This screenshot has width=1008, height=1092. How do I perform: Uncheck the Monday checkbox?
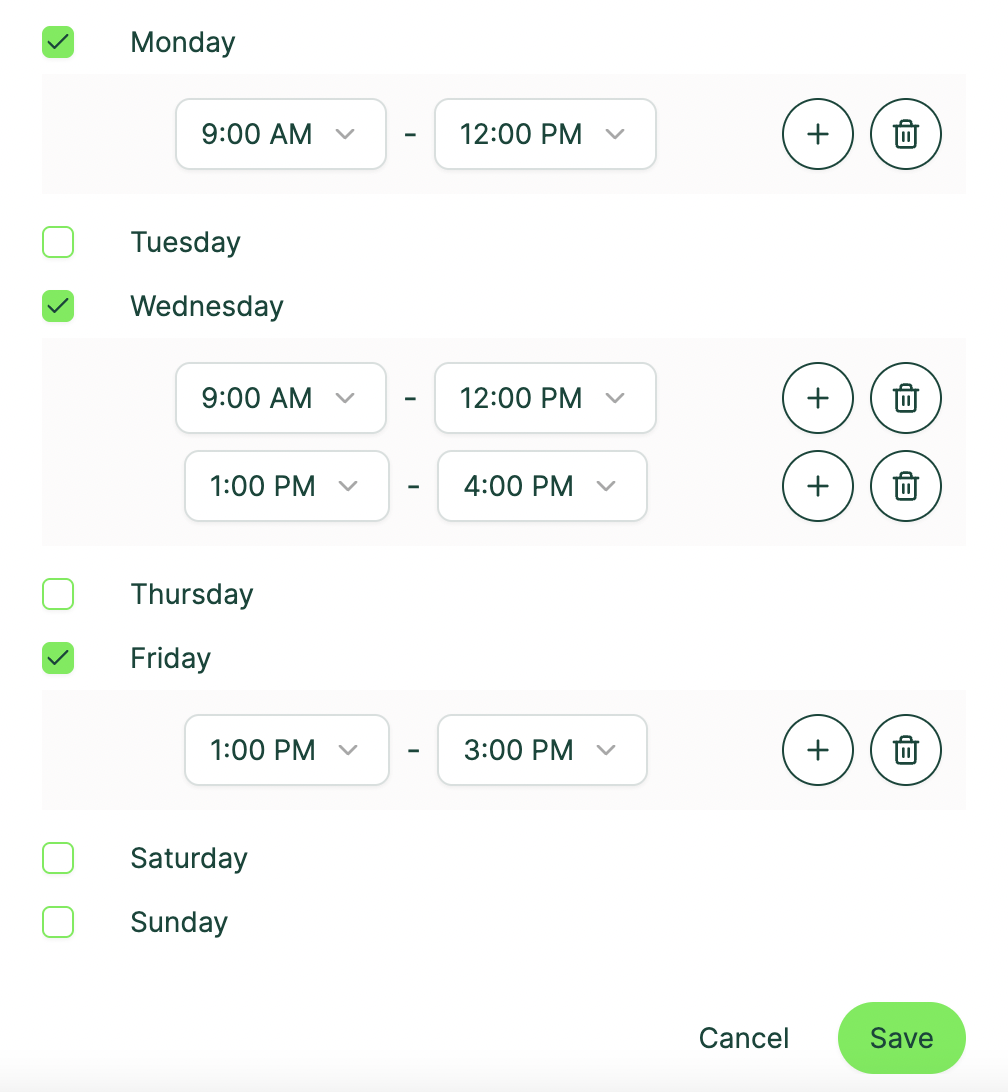click(x=57, y=43)
